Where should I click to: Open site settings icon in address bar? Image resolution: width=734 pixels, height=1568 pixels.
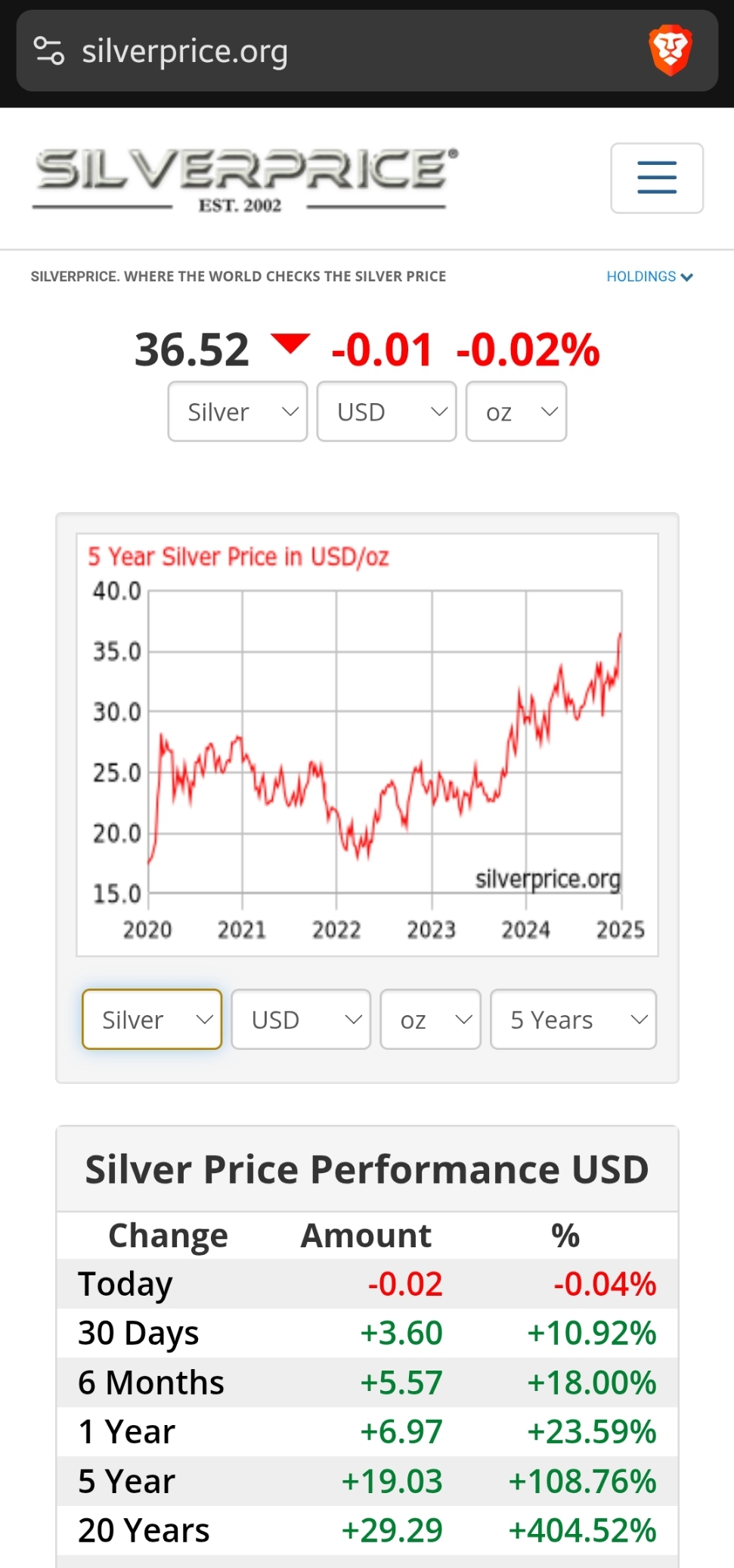point(49,51)
